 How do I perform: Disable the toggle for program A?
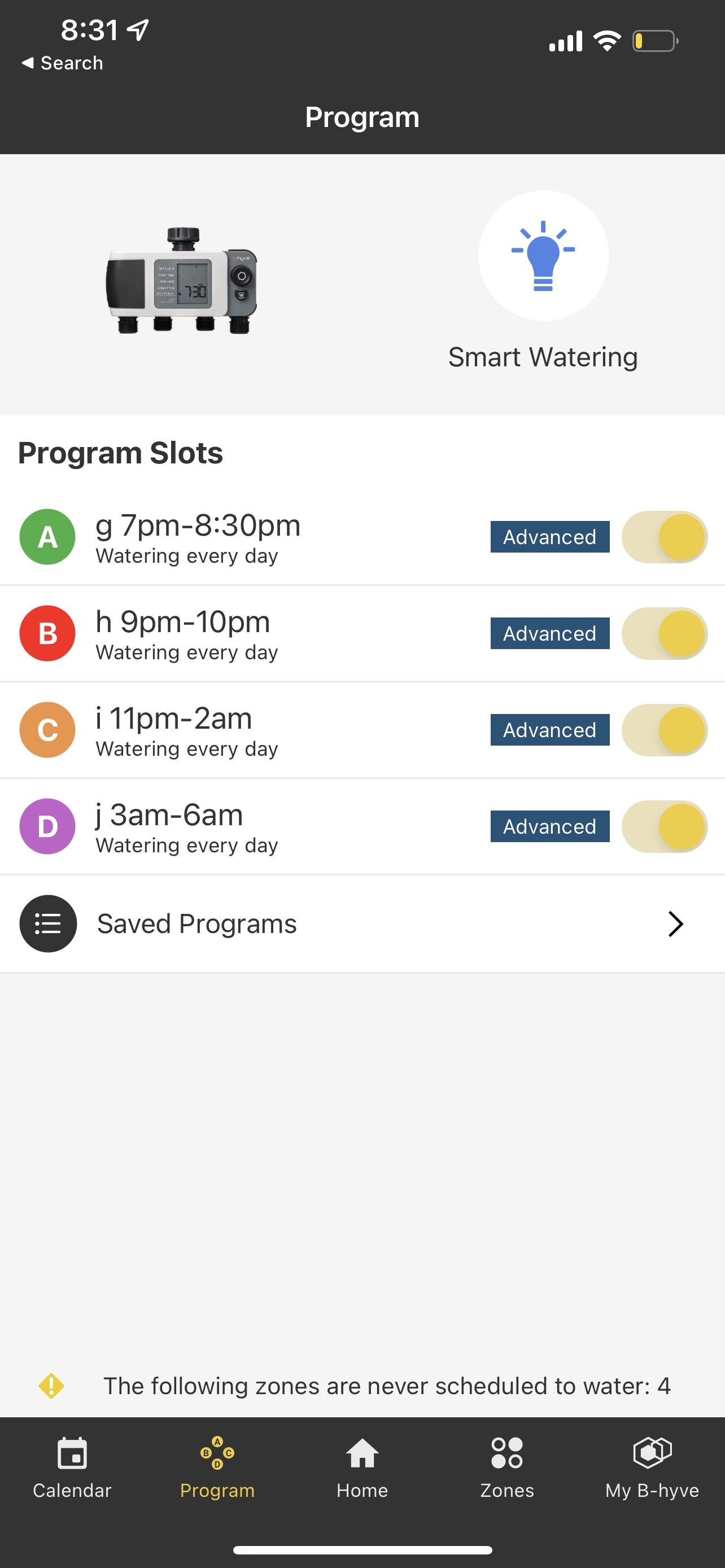tap(664, 537)
